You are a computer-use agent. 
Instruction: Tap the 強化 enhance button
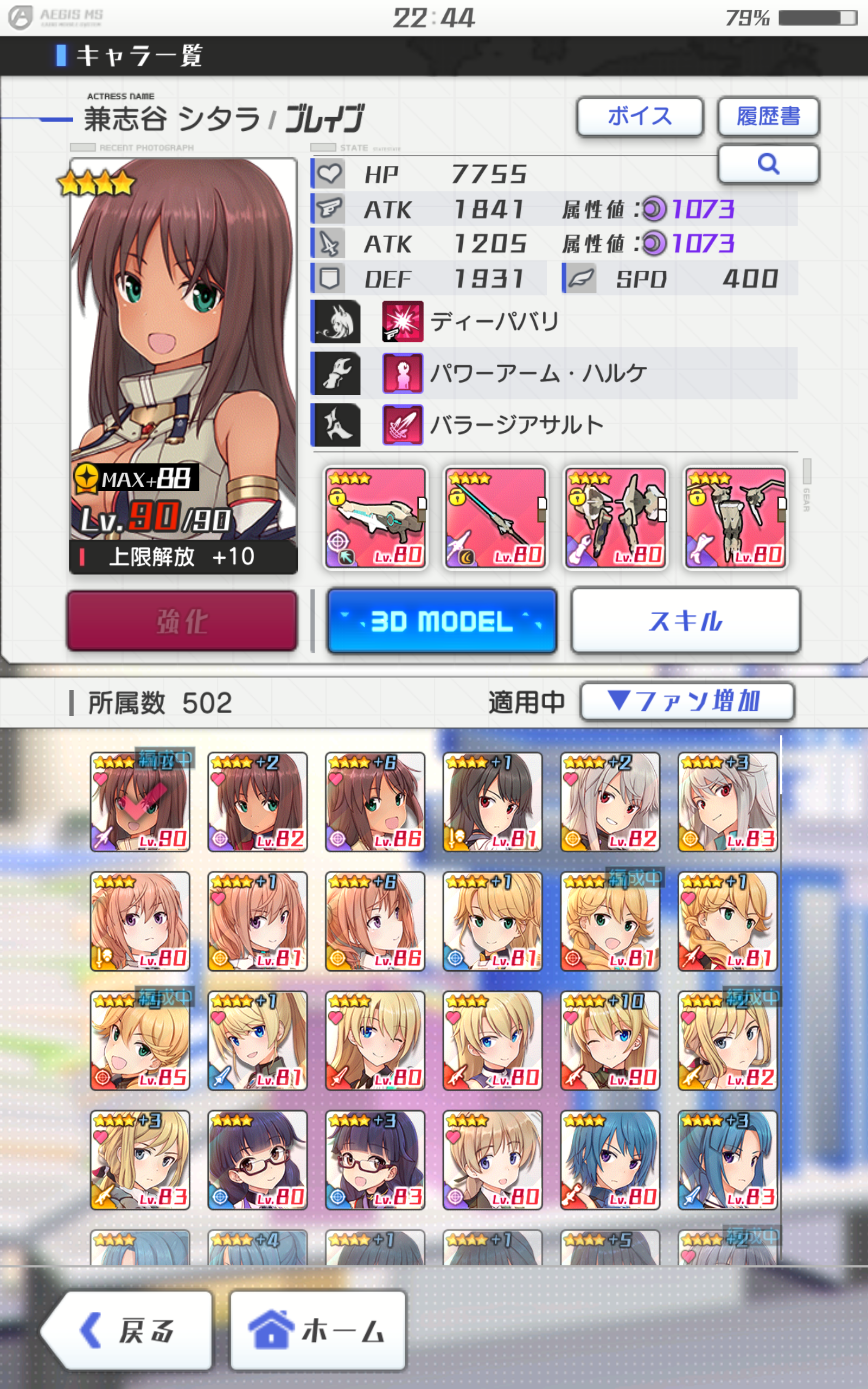pos(182,621)
